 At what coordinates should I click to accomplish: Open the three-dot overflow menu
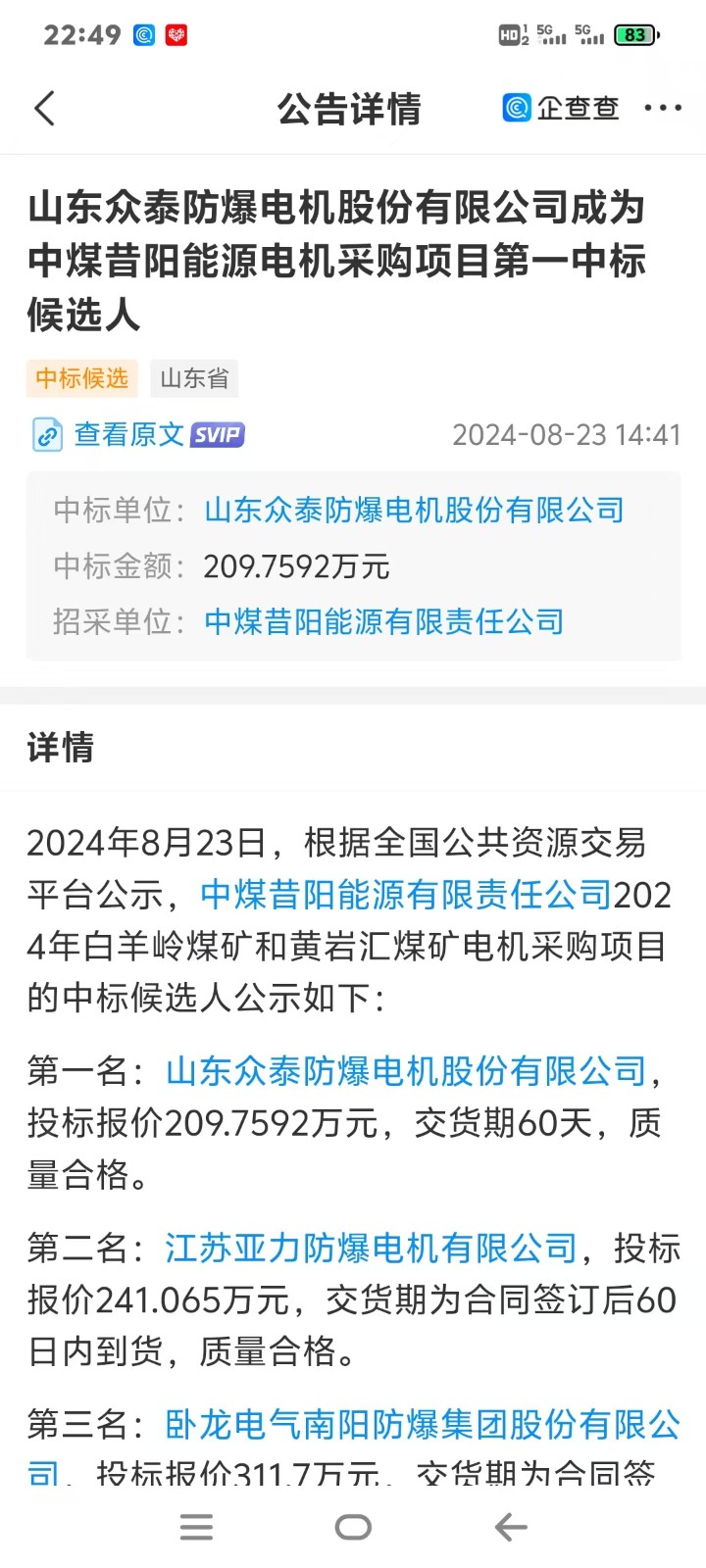coord(663,108)
